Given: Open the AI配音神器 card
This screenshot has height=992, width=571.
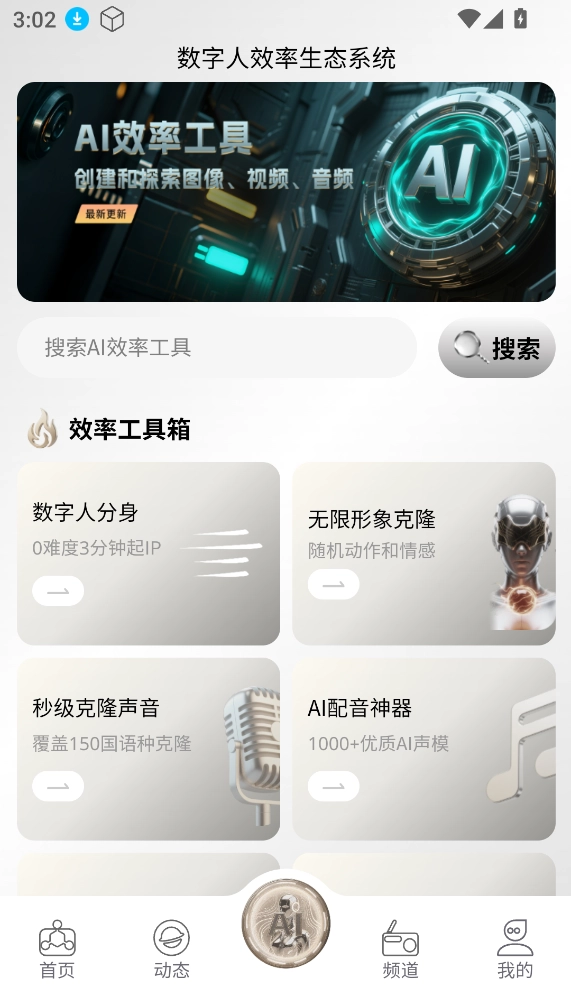Looking at the screenshot, I should tap(424, 749).
